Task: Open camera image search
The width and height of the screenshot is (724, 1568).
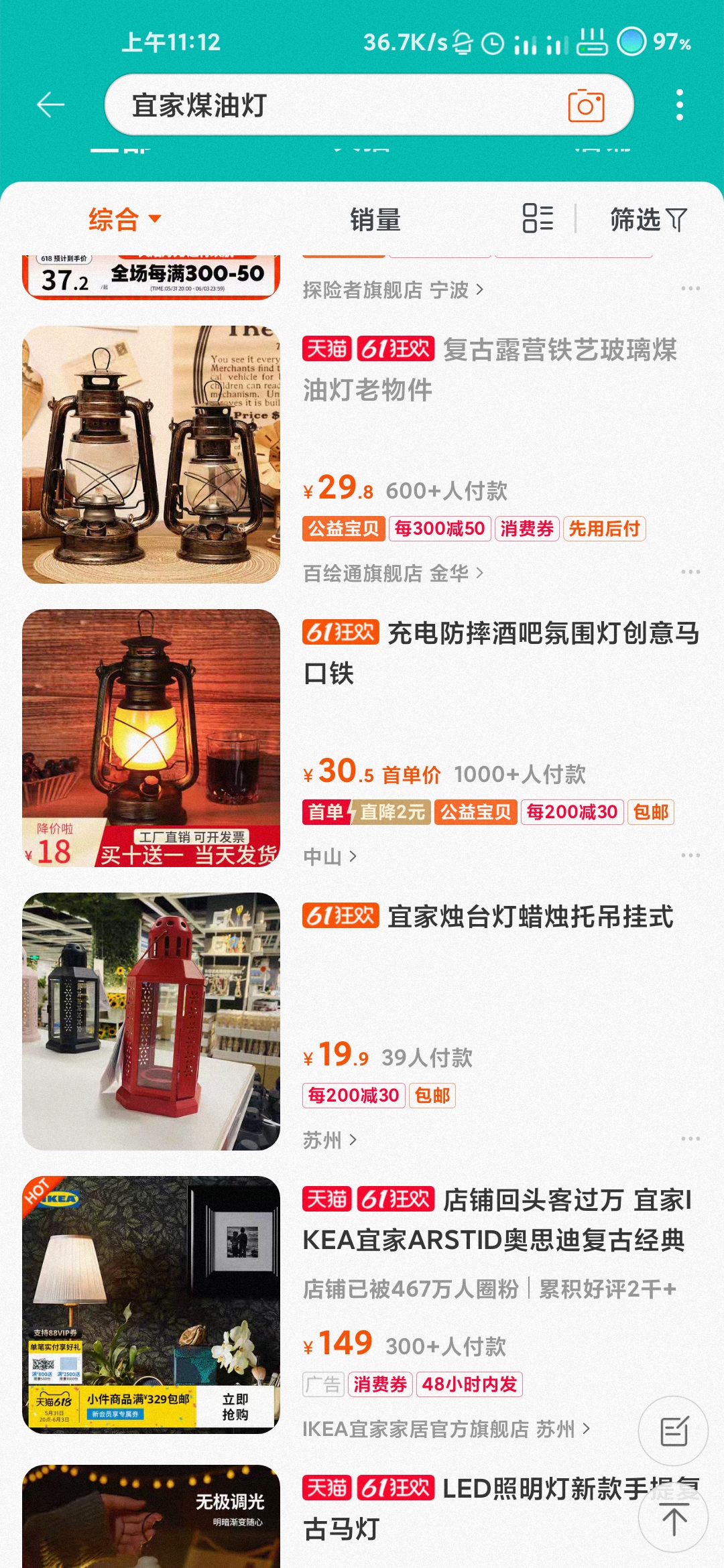Action: tap(586, 105)
